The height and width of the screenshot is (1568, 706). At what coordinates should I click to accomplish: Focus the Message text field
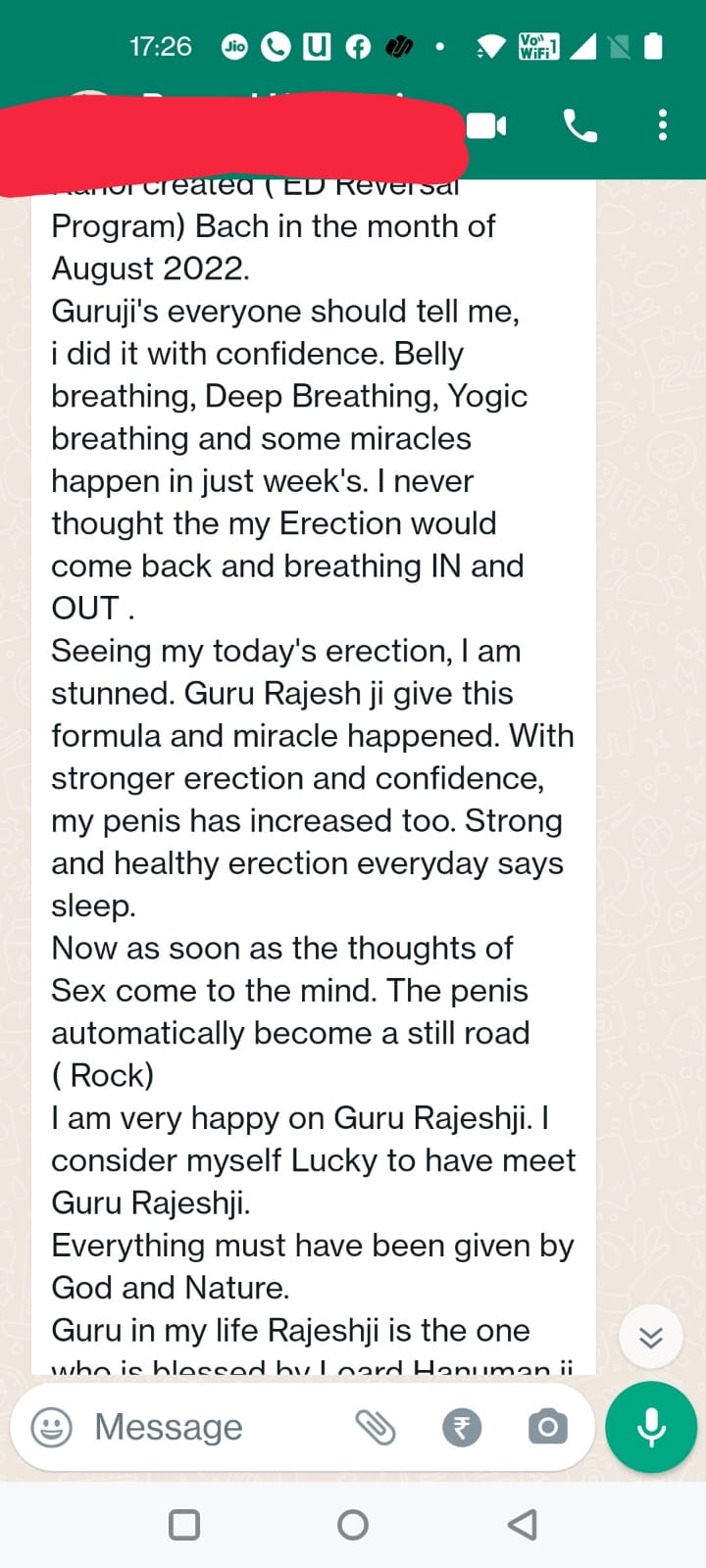[x=211, y=1427]
